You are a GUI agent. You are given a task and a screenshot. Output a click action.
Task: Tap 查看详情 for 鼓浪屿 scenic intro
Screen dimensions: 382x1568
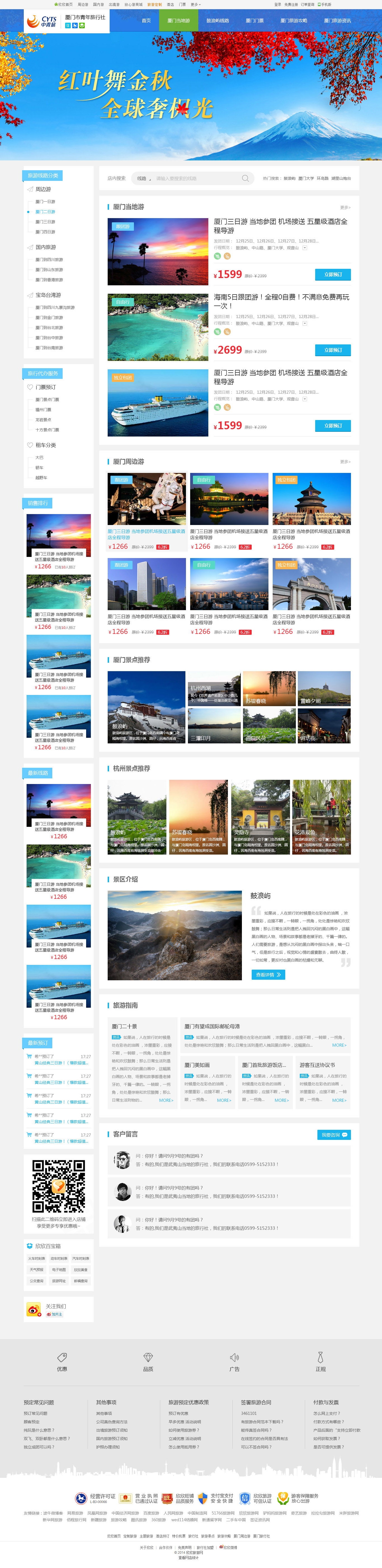point(268,974)
